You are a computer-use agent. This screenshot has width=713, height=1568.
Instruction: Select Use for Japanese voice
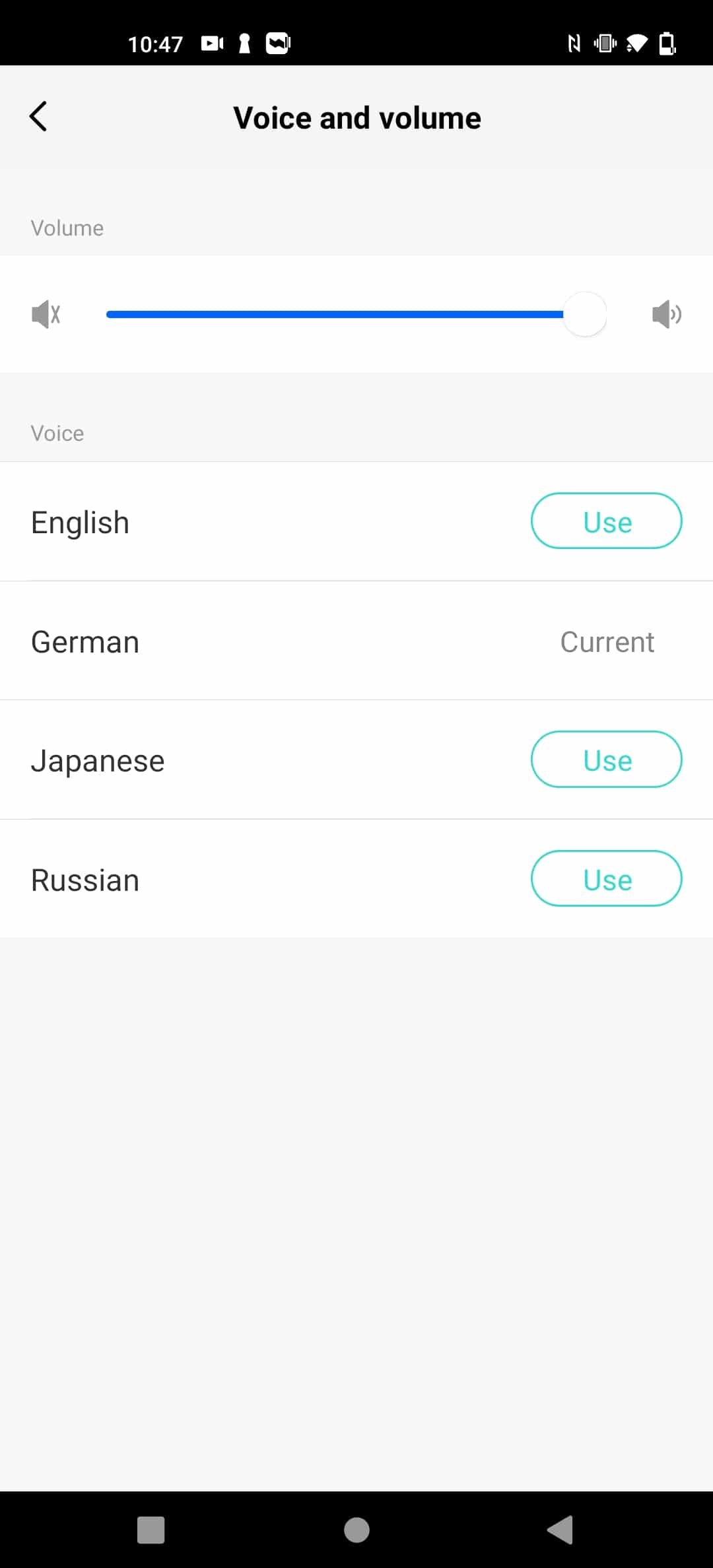(x=606, y=760)
